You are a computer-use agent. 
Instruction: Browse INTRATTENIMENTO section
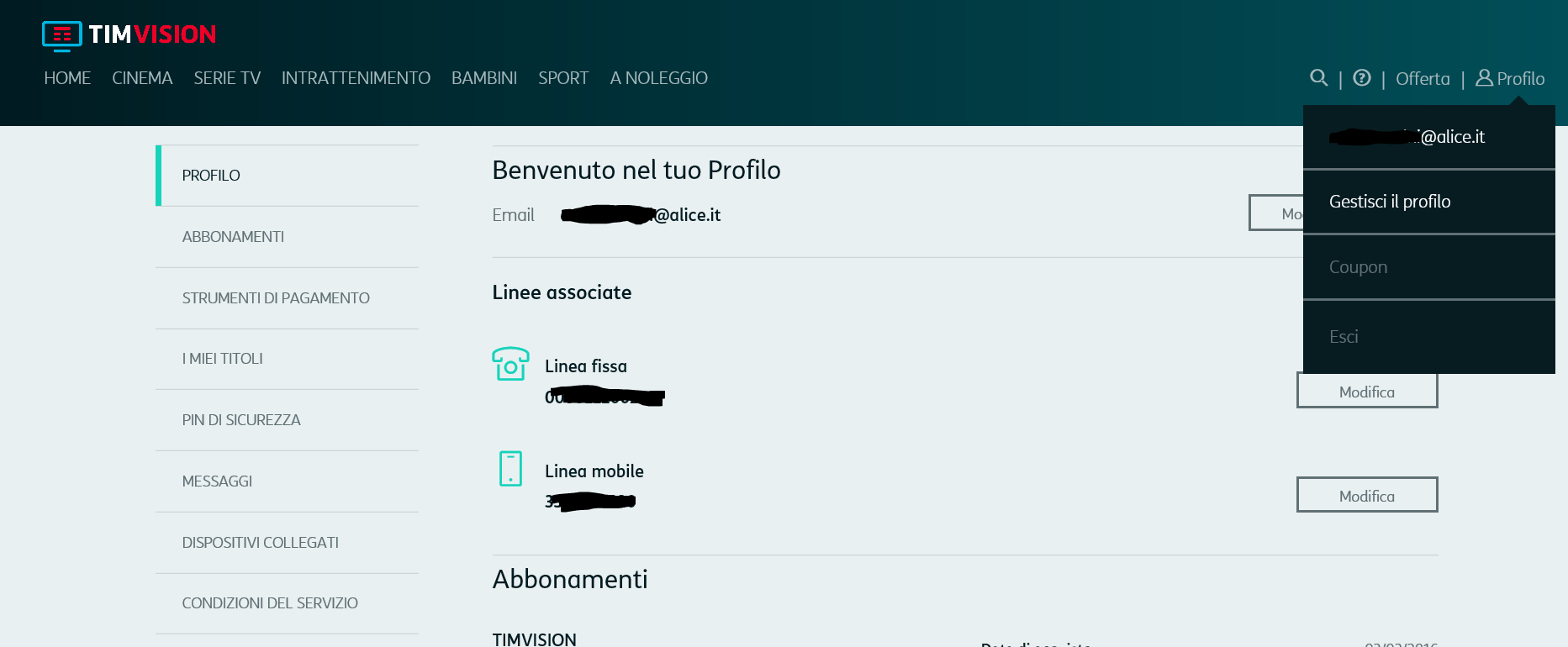coord(356,78)
